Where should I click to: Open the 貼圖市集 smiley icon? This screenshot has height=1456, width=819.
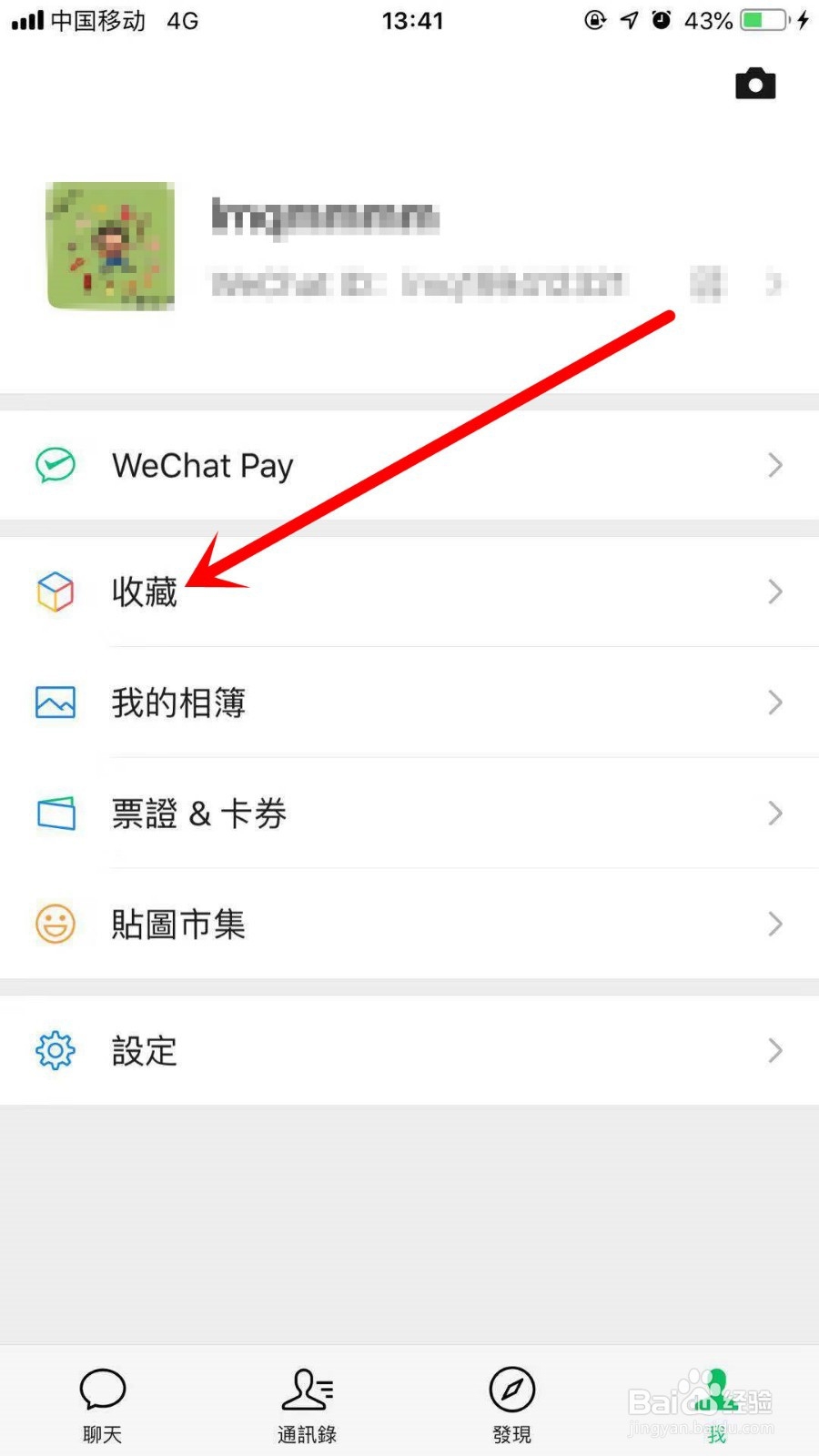point(55,924)
